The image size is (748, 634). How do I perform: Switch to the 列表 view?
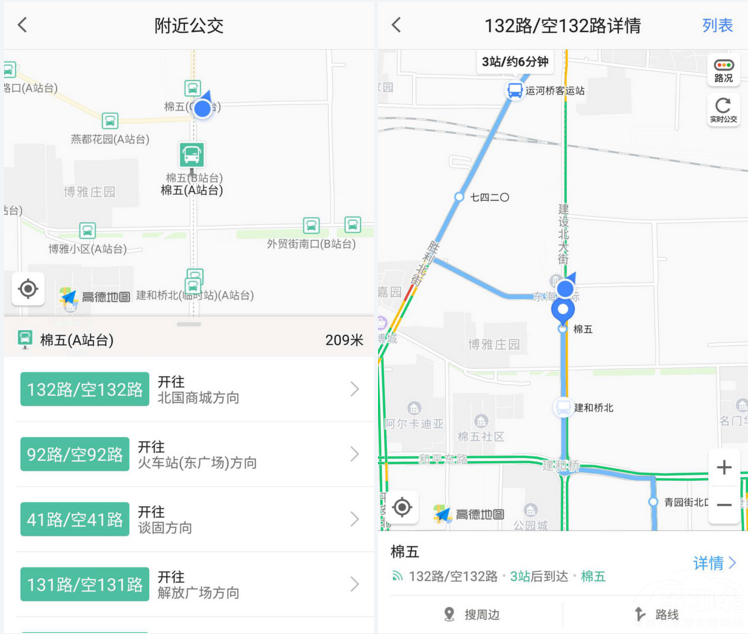click(x=717, y=26)
